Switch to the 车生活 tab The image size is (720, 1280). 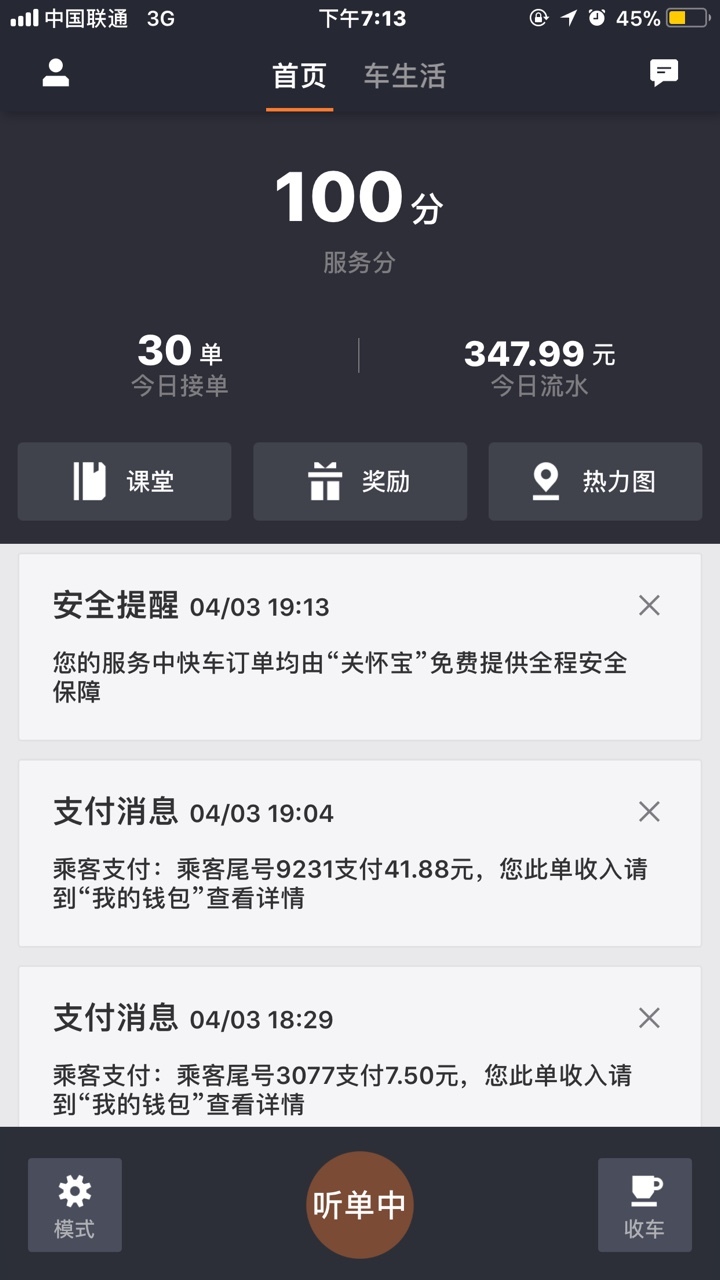(405, 76)
